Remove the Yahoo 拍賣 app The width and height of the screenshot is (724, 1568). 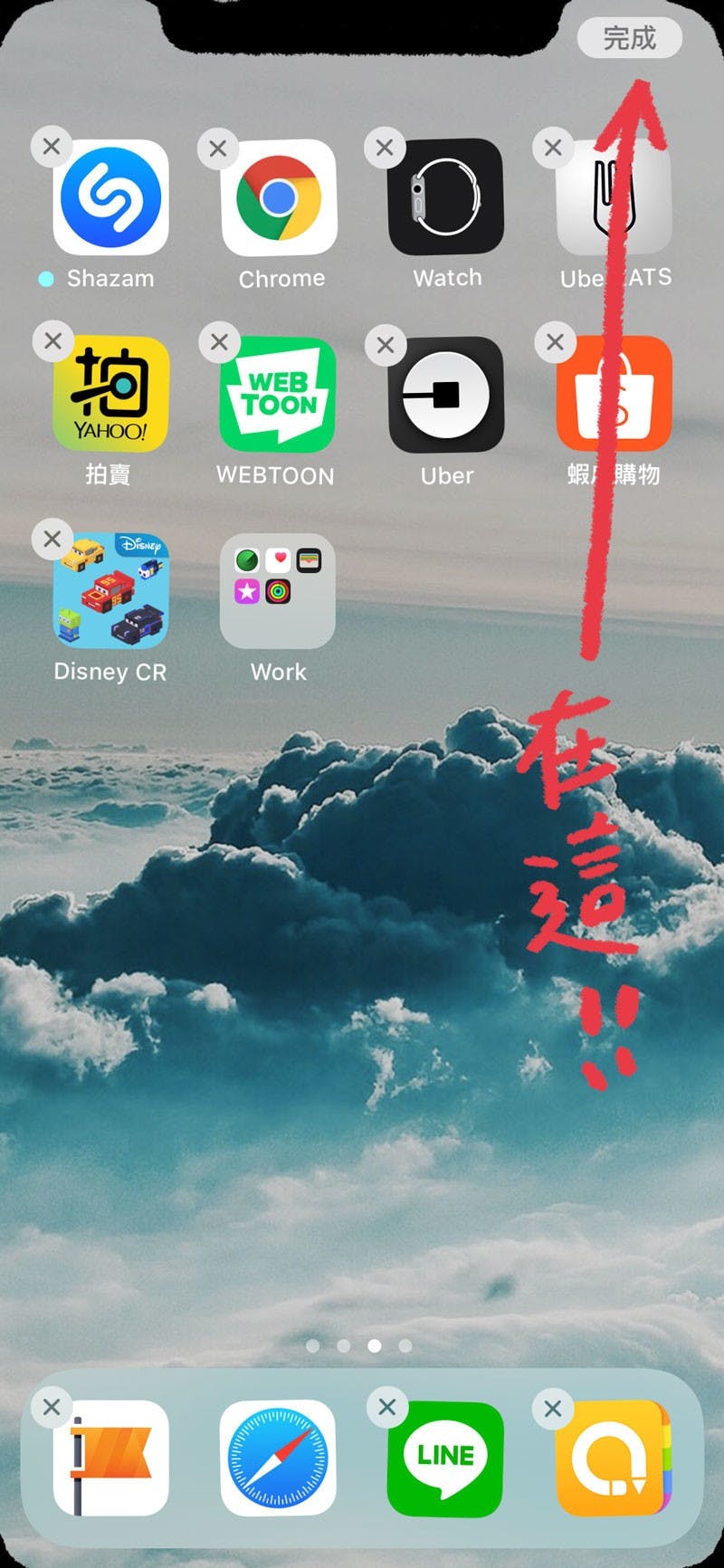52,341
